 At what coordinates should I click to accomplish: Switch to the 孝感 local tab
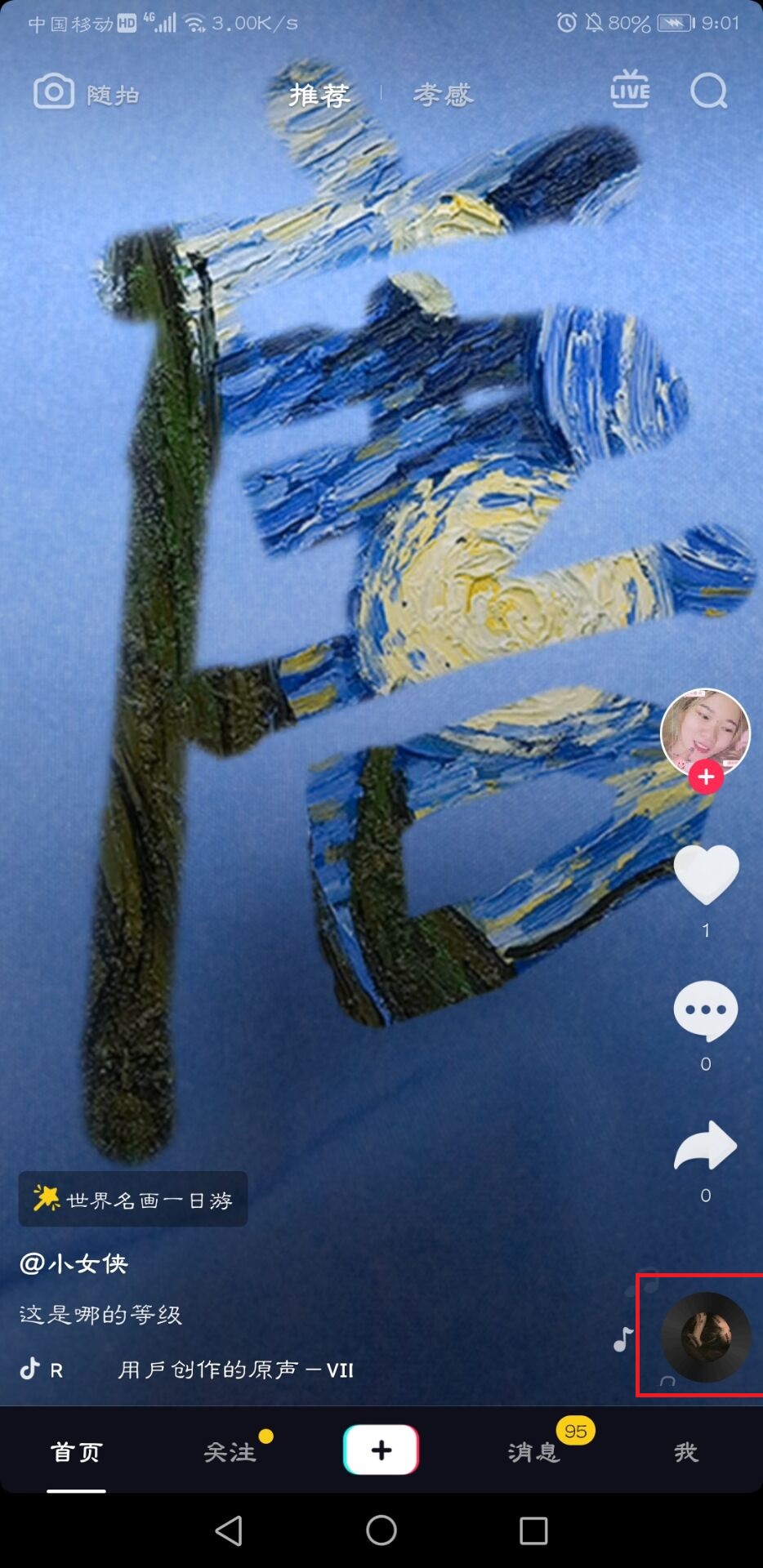point(443,95)
